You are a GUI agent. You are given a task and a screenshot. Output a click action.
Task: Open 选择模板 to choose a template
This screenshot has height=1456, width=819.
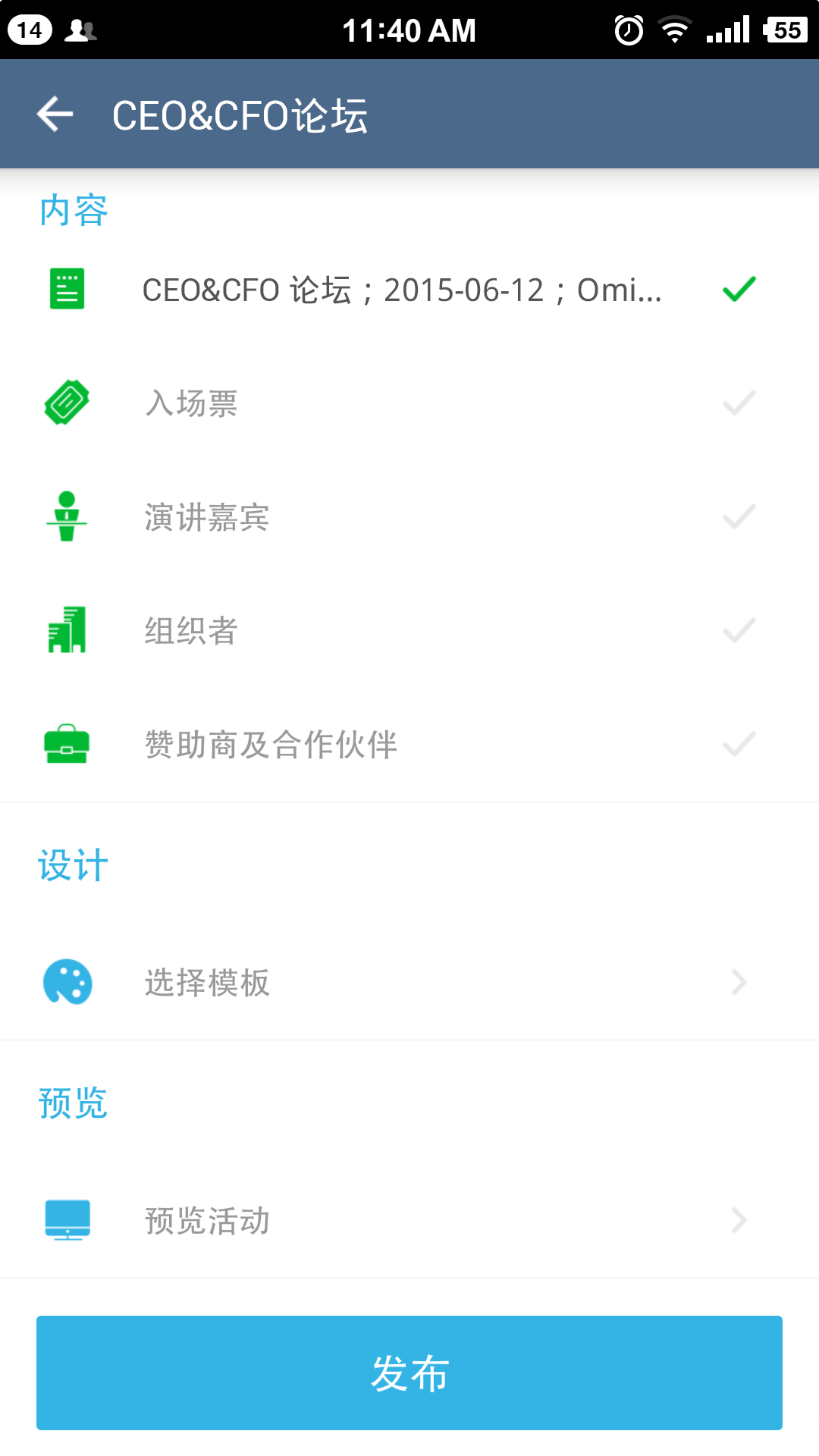point(402,983)
